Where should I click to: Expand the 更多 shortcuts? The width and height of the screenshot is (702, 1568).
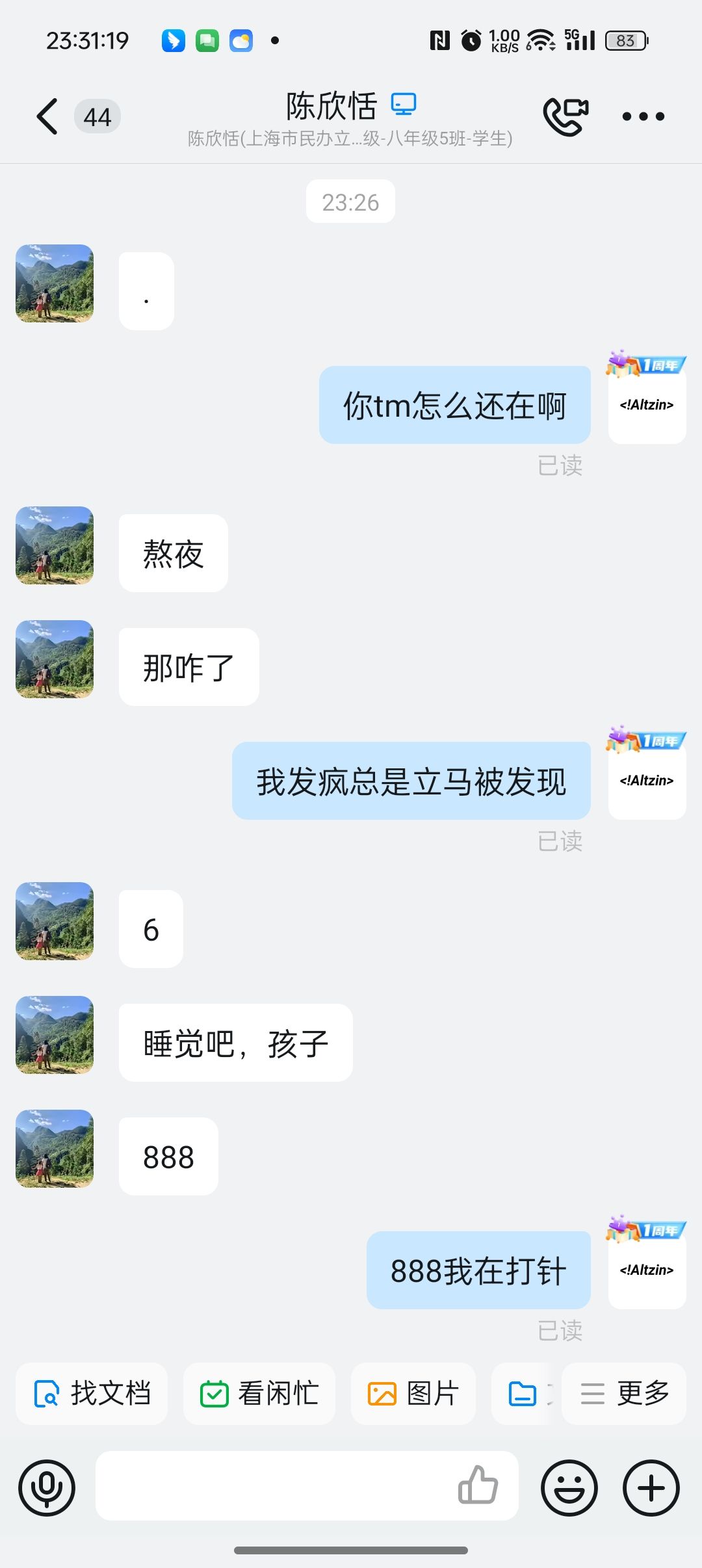[624, 1394]
